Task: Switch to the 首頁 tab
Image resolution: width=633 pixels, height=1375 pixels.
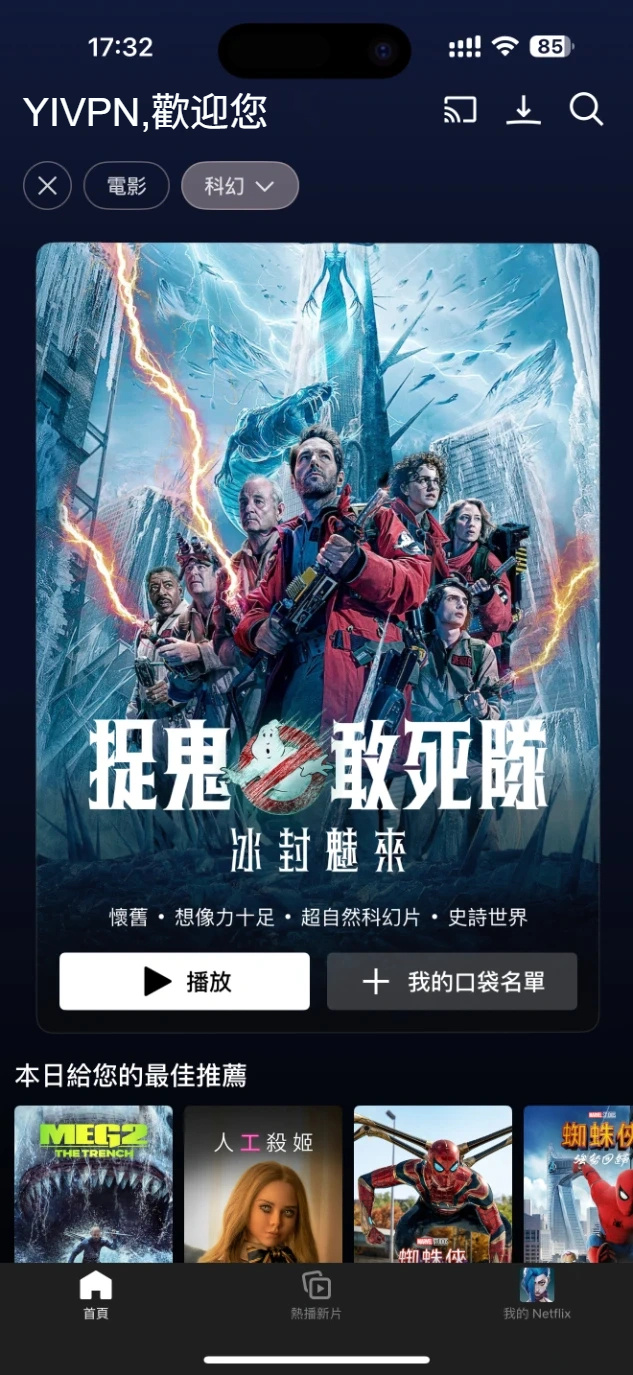Action: (x=96, y=1296)
